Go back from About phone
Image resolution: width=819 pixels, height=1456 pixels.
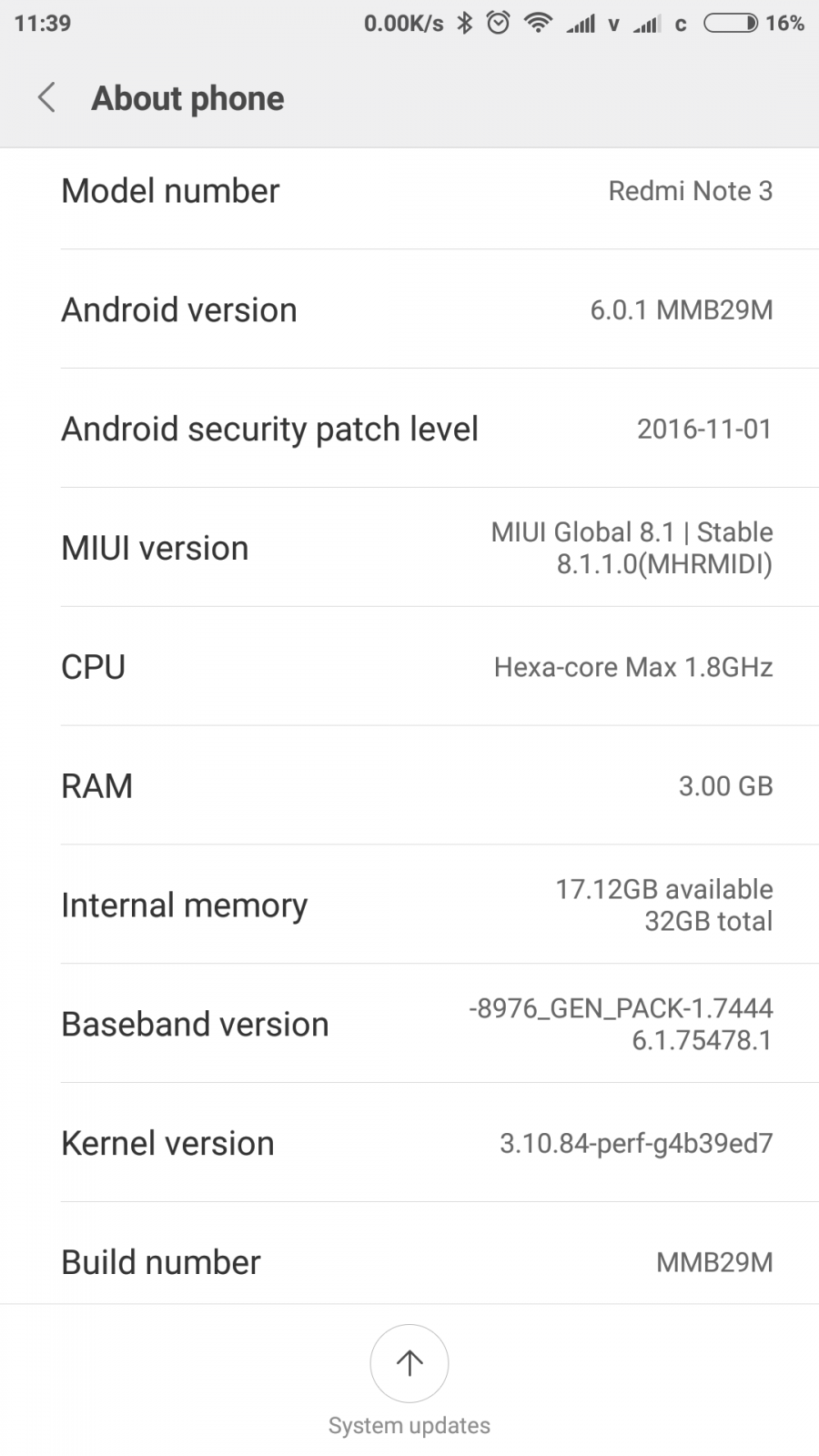click(x=47, y=97)
